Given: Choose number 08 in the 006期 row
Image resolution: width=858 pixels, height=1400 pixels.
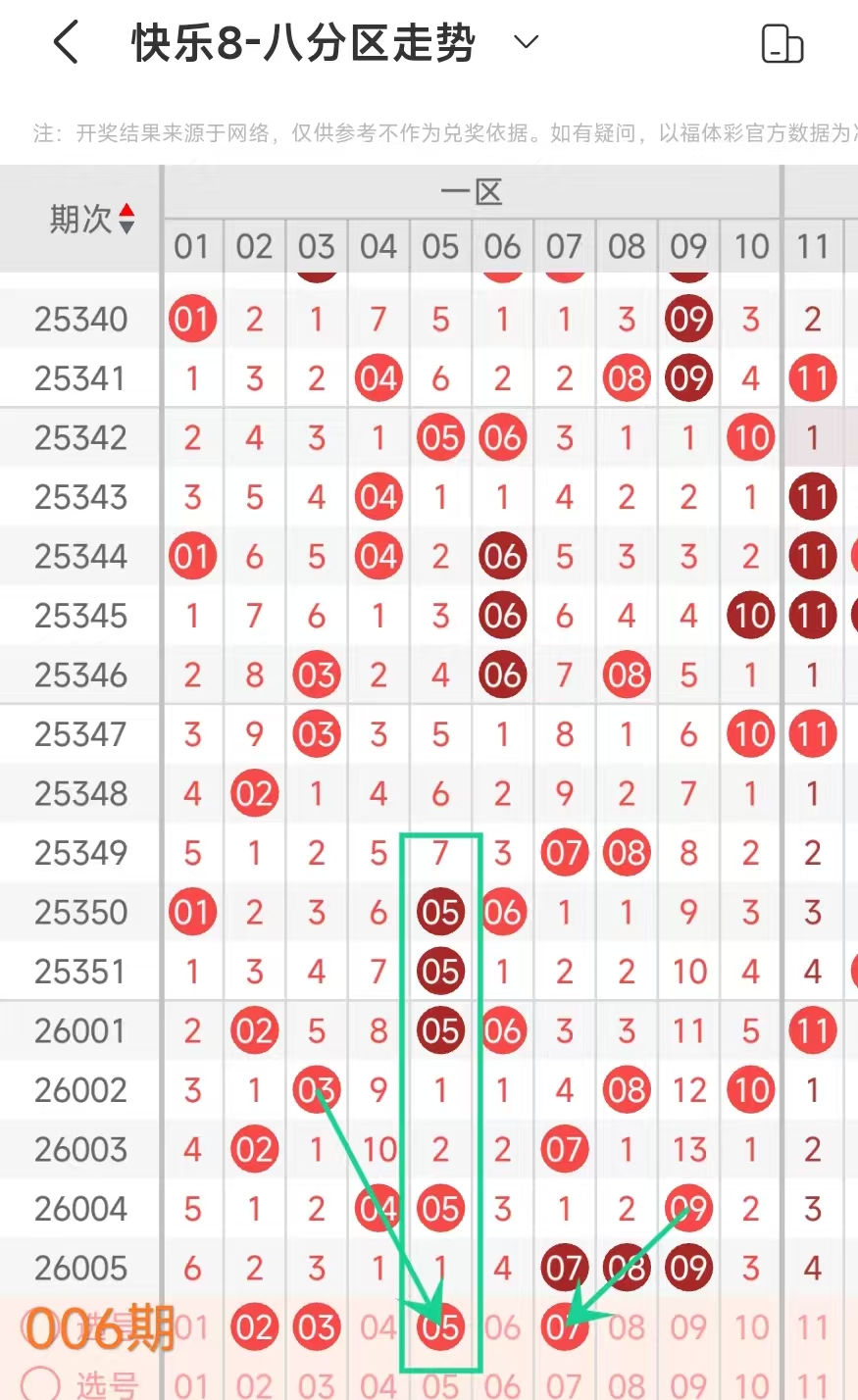Looking at the screenshot, I should [x=627, y=1327].
